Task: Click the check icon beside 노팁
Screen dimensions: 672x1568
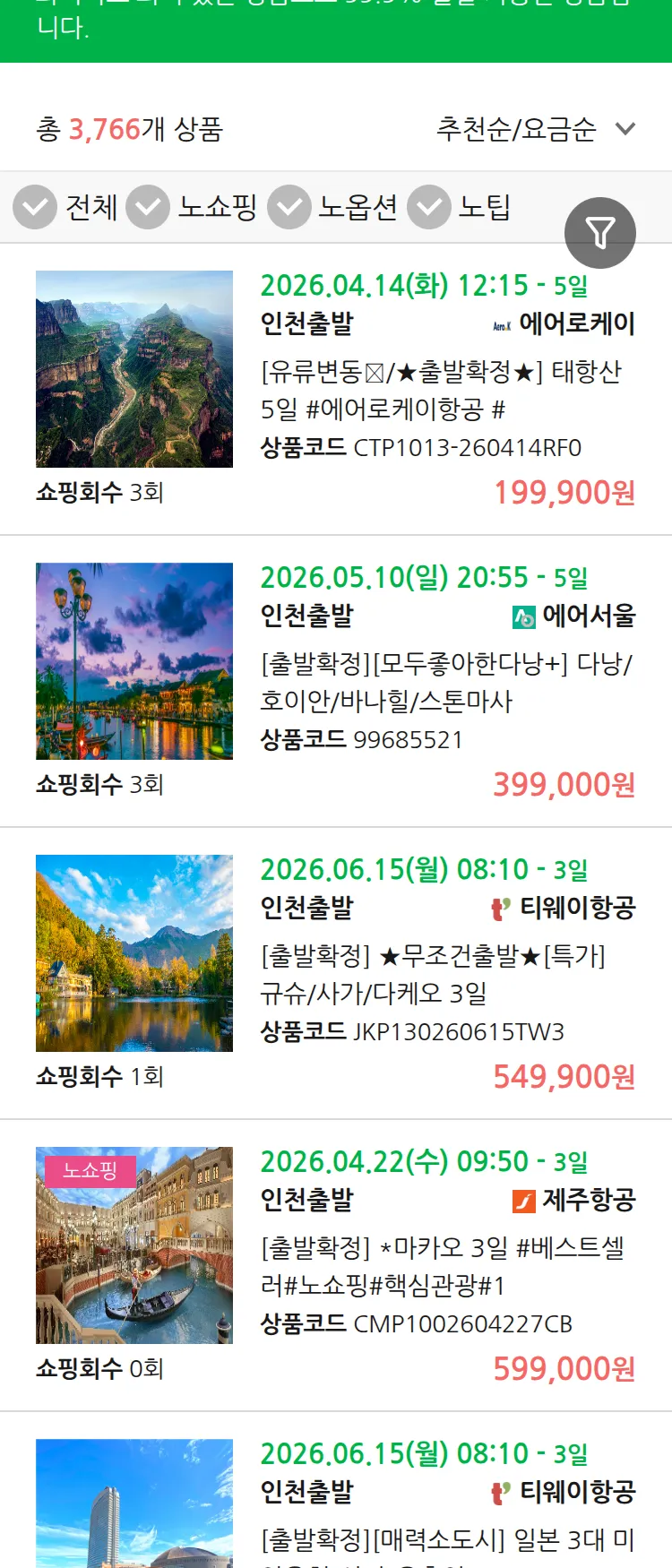Action: 428,207
